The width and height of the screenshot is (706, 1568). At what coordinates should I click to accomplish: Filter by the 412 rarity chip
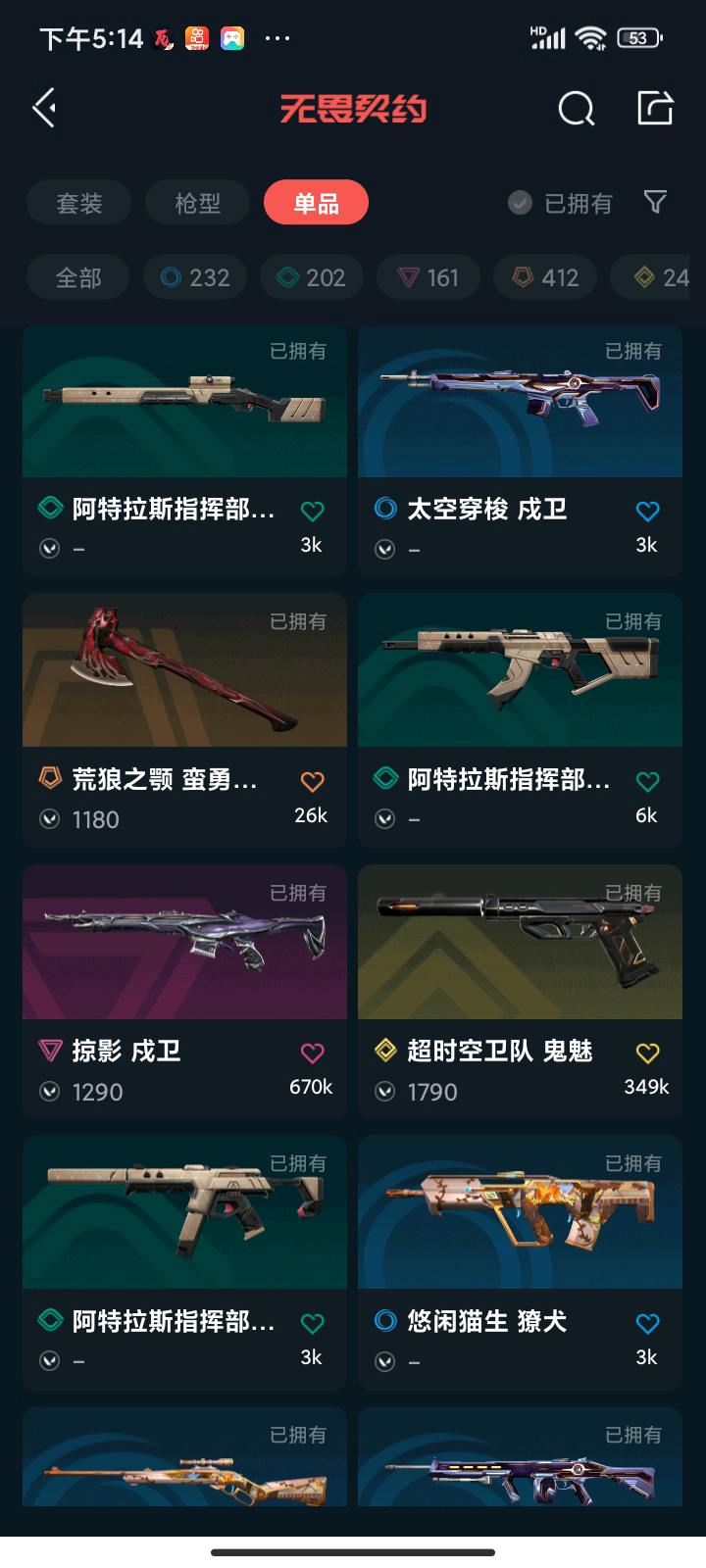546,277
